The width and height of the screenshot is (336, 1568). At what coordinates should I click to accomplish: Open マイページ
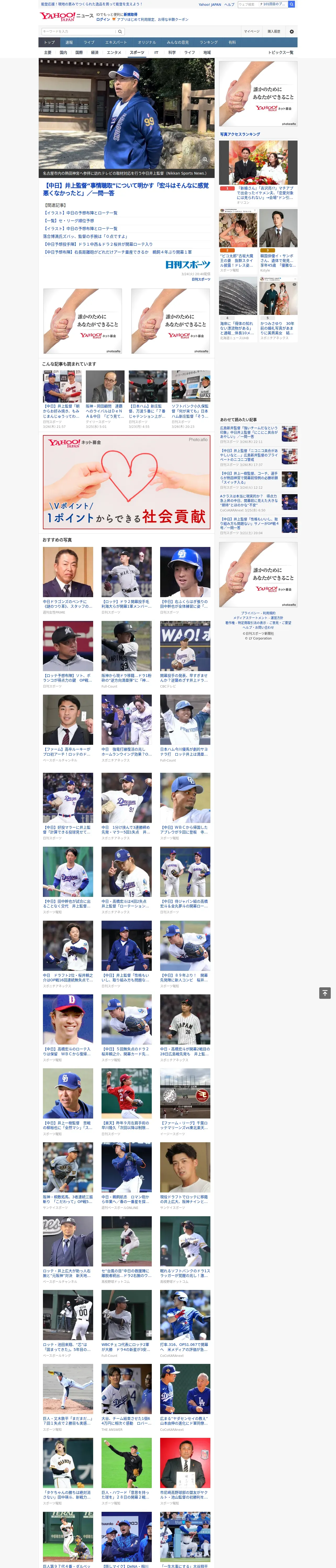pos(251,32)
